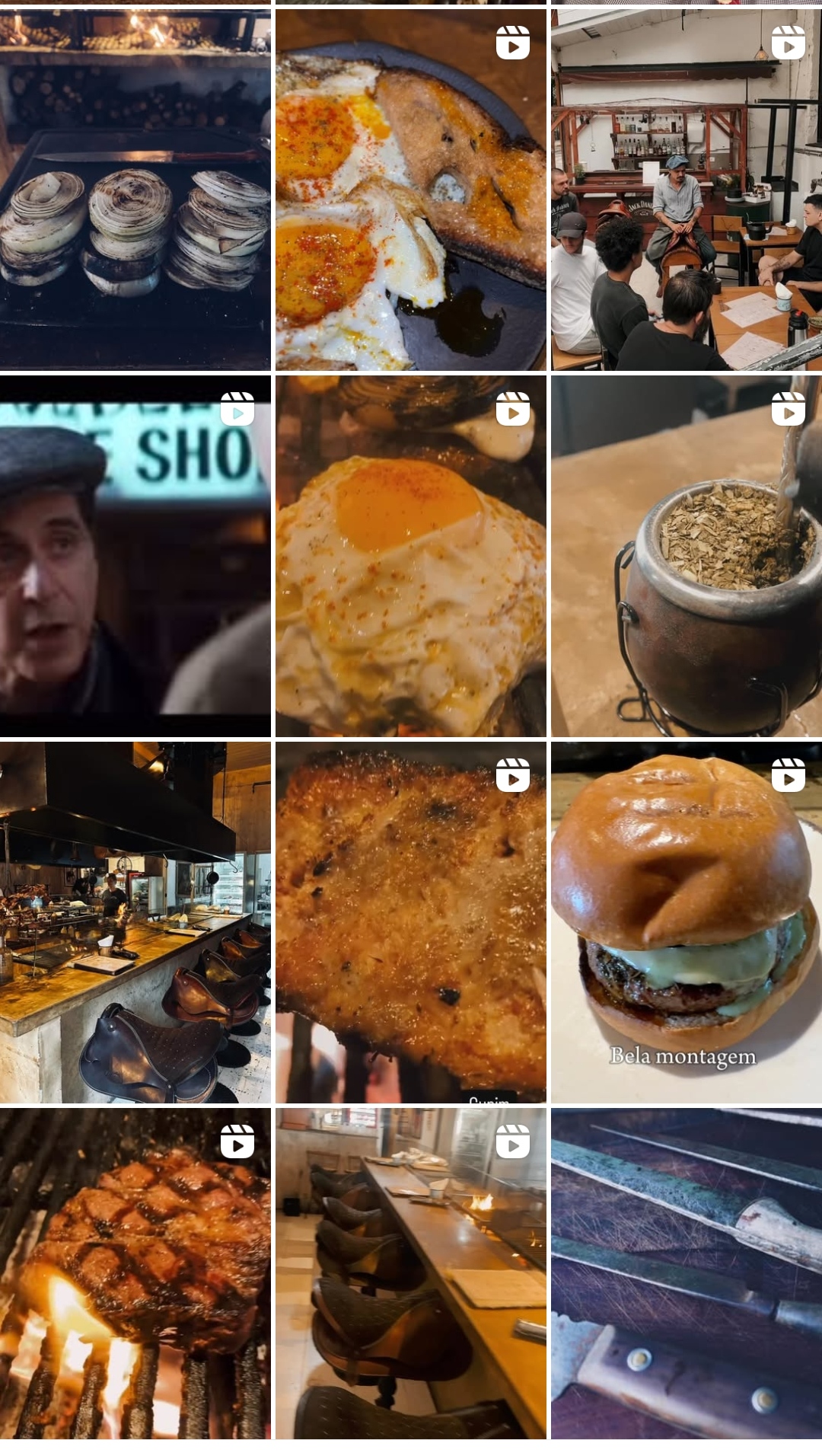Open the single fried egg close-up reel

(x=410, y=556)
